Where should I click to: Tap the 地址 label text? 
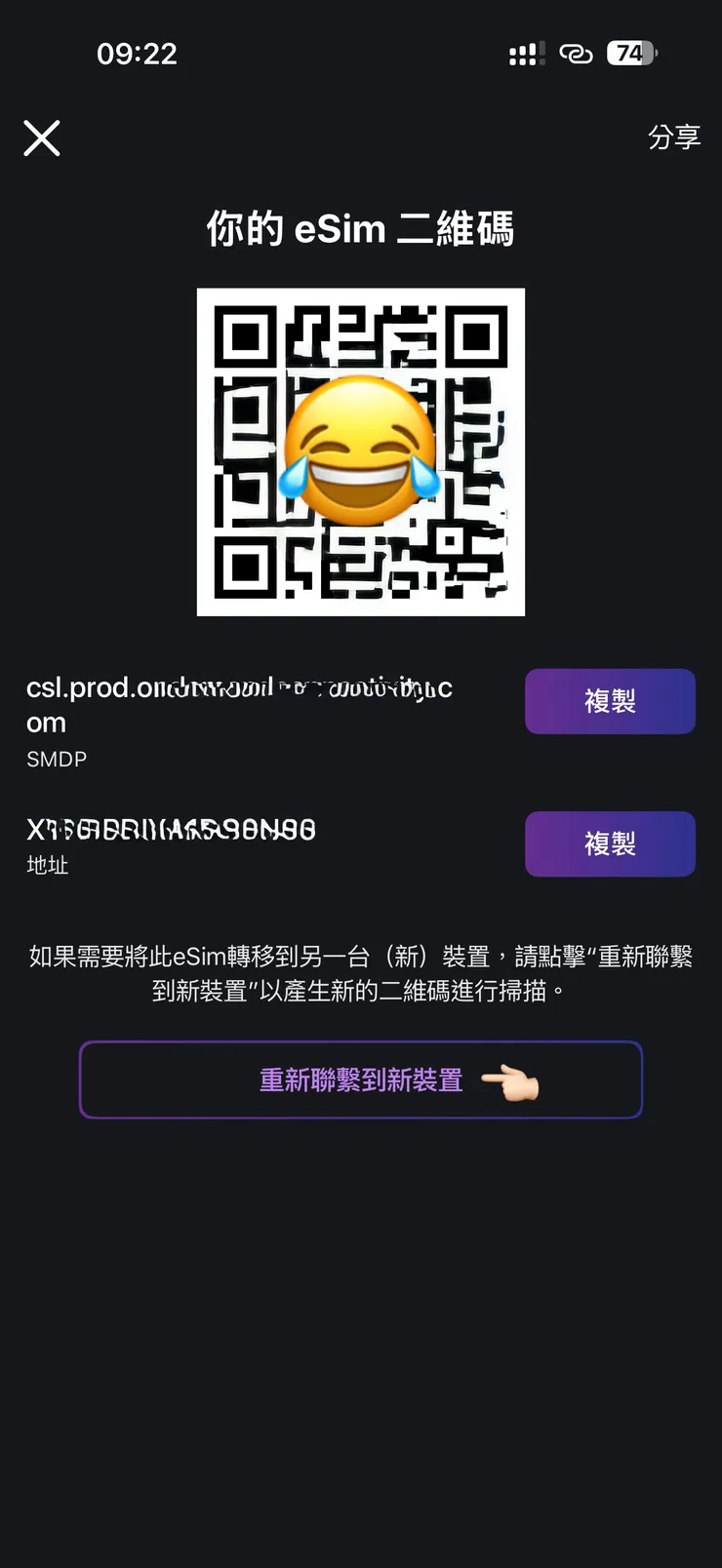coord(47,864)
